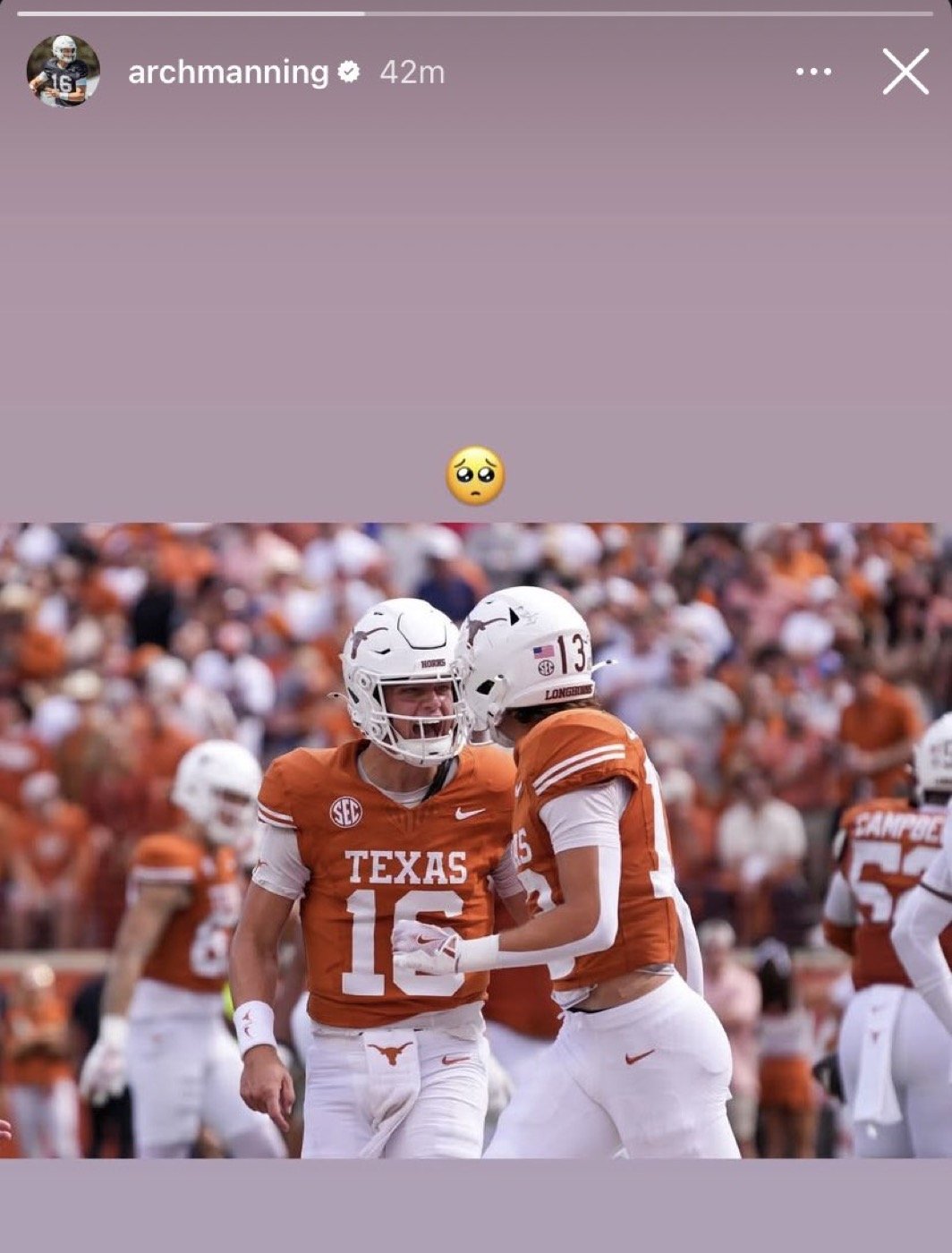Image resolution: width=952 pixels, height=1253 pixels.
Task: Close the story viewer
Action: (x=905, y=72)
